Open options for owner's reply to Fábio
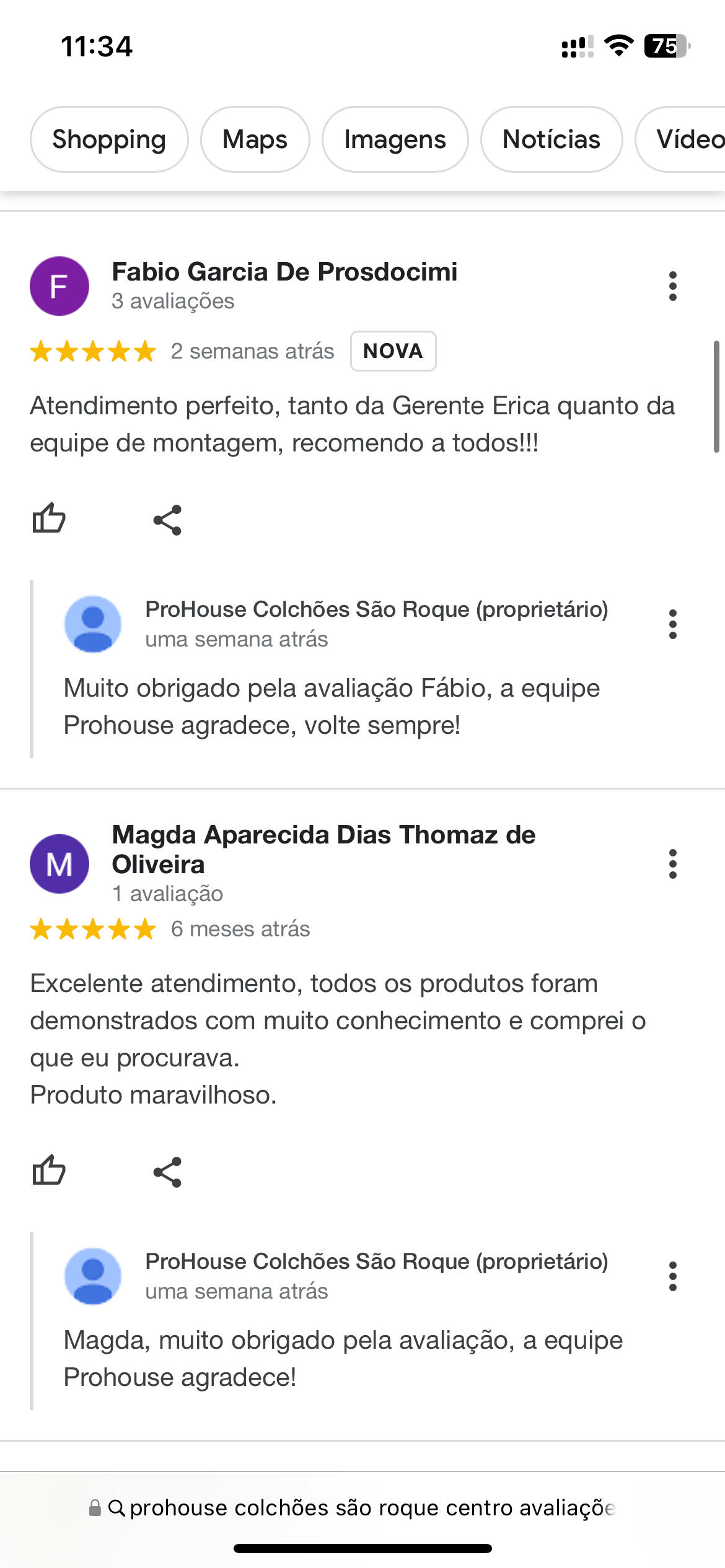 coord(672,624)
